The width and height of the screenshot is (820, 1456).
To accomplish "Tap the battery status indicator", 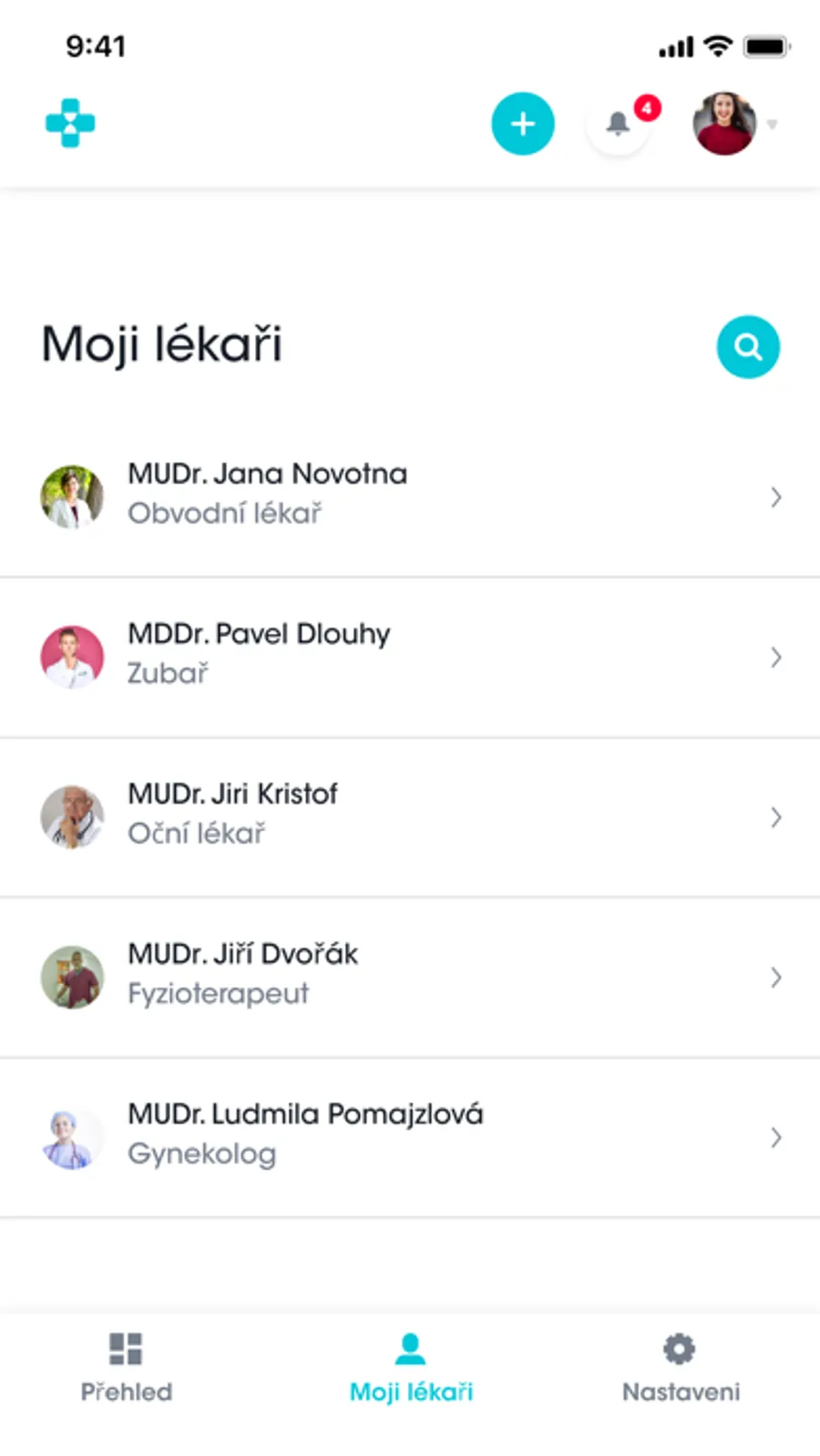I will (765, 46).
